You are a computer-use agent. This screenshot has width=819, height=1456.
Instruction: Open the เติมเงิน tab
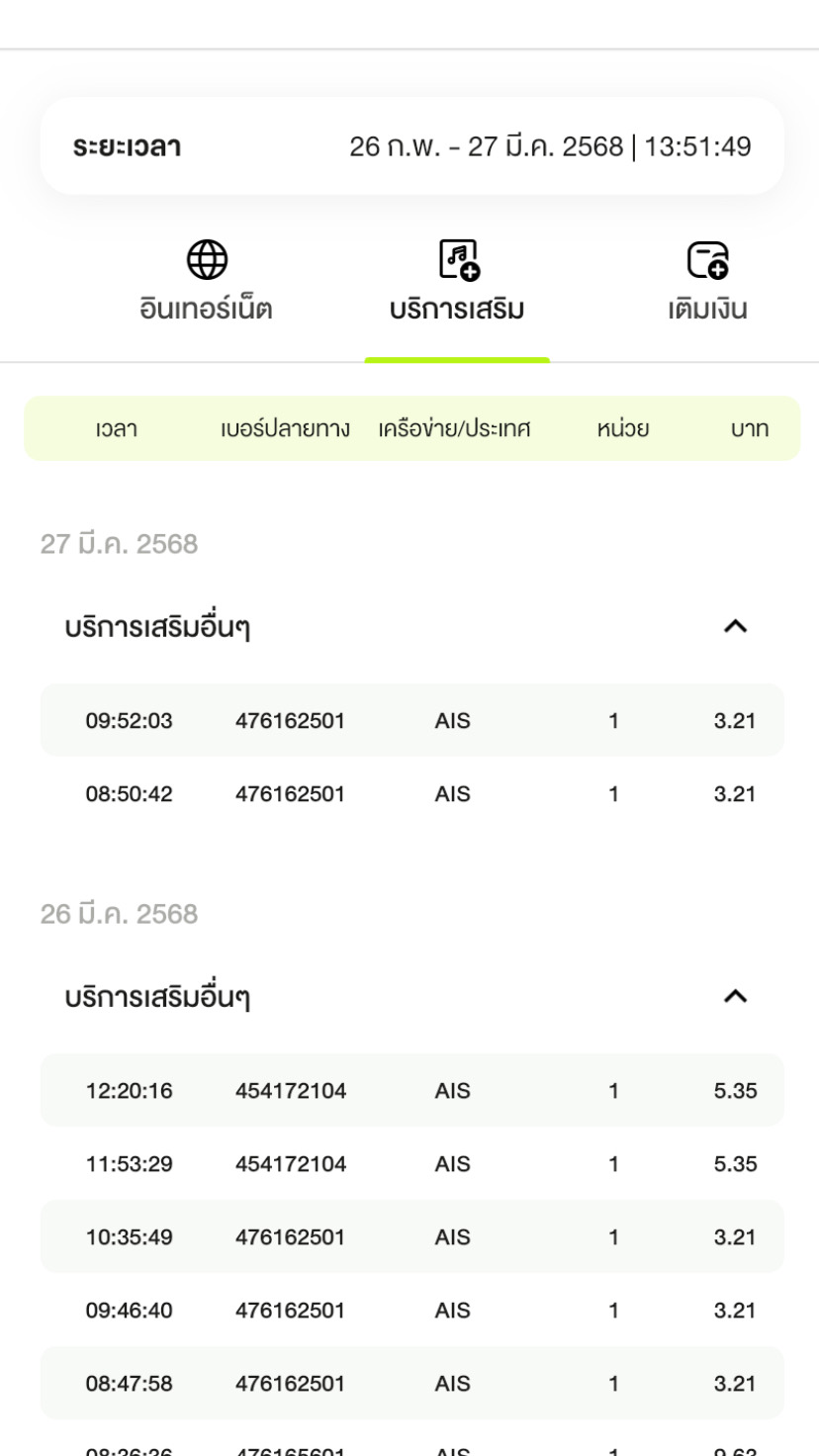pos(707,283)
